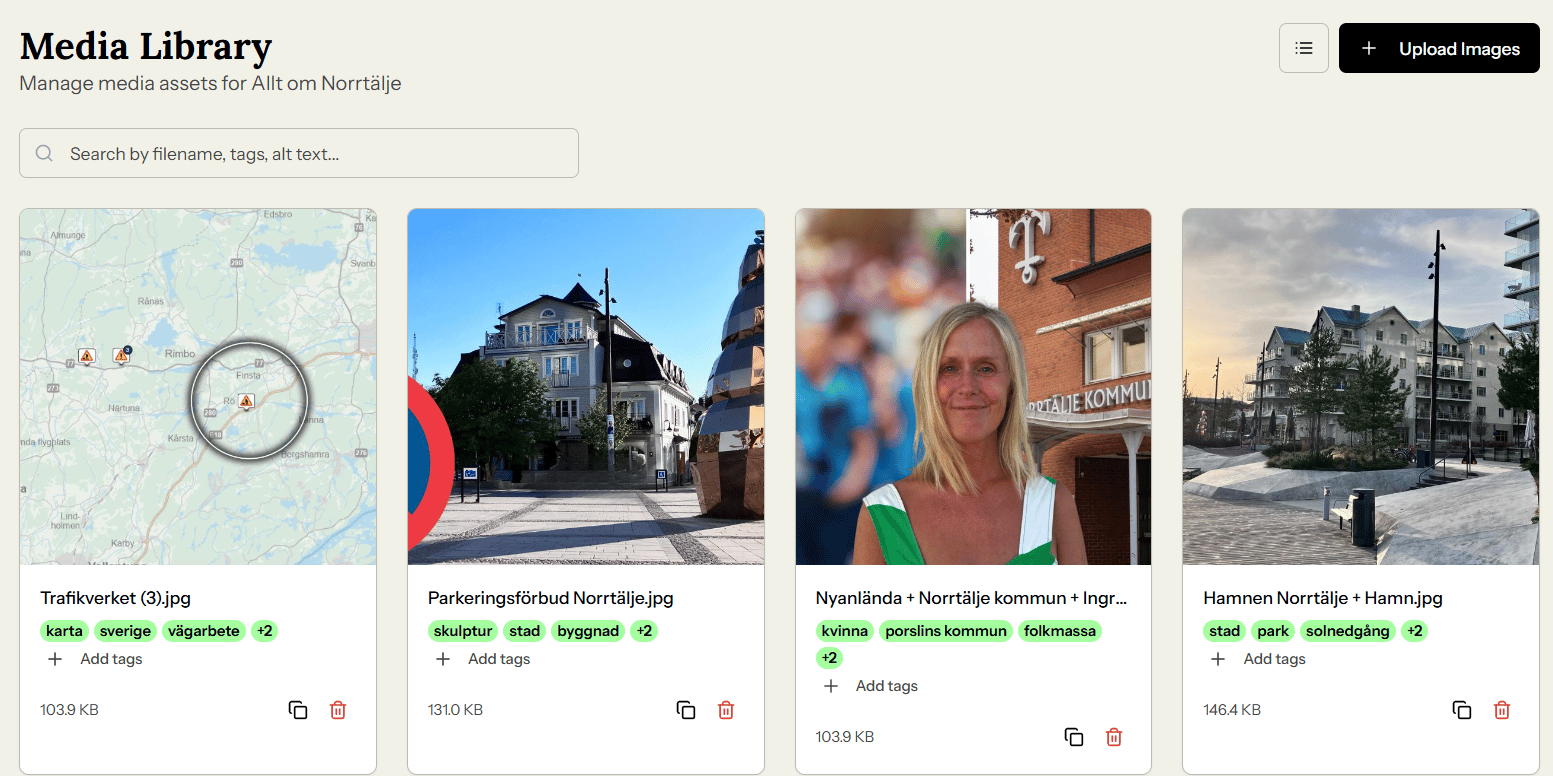
Task: Add tags to Hamnen Norrtälje + Hamn.jpg
Action: pyautogui.click(x=1259, y=659)
